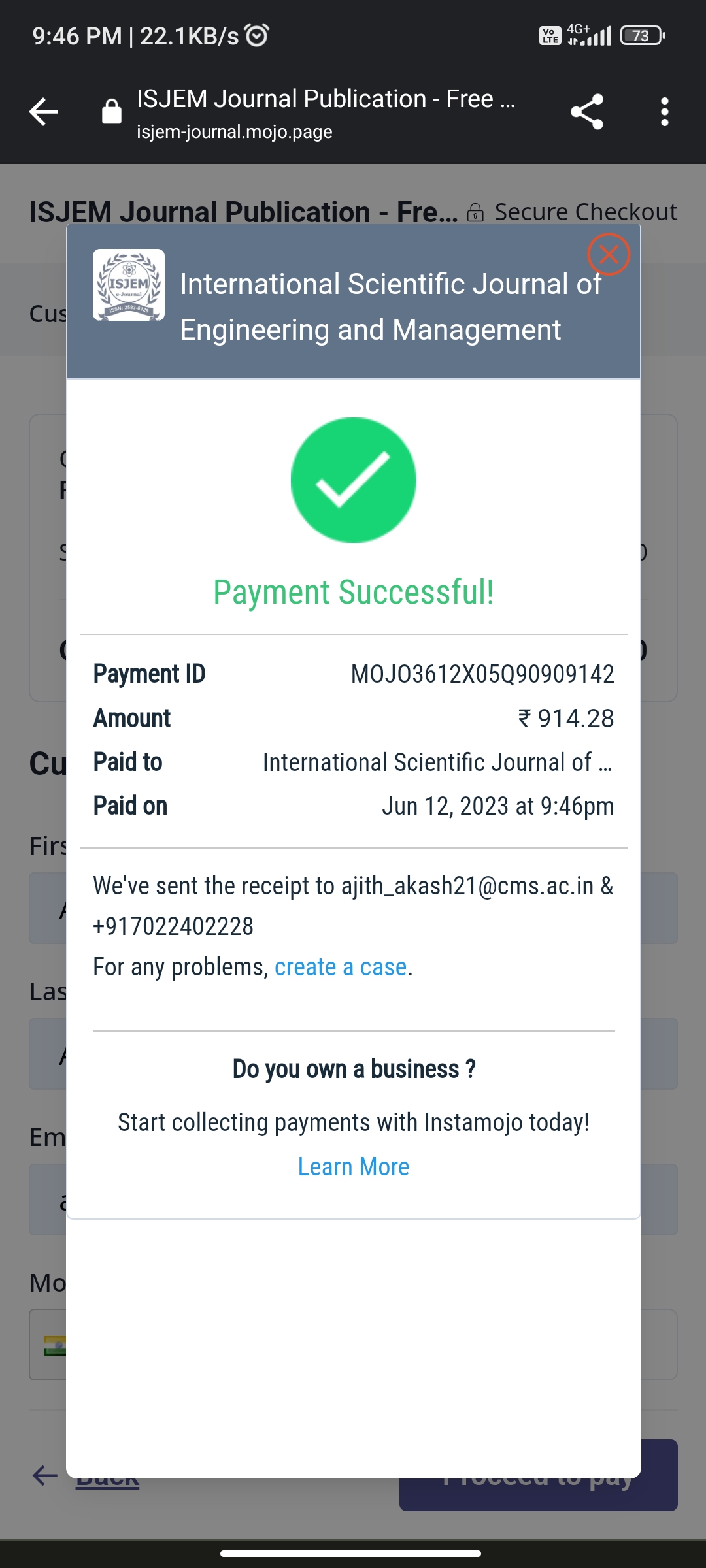Close the payment successful dialog

coord(608,254)
